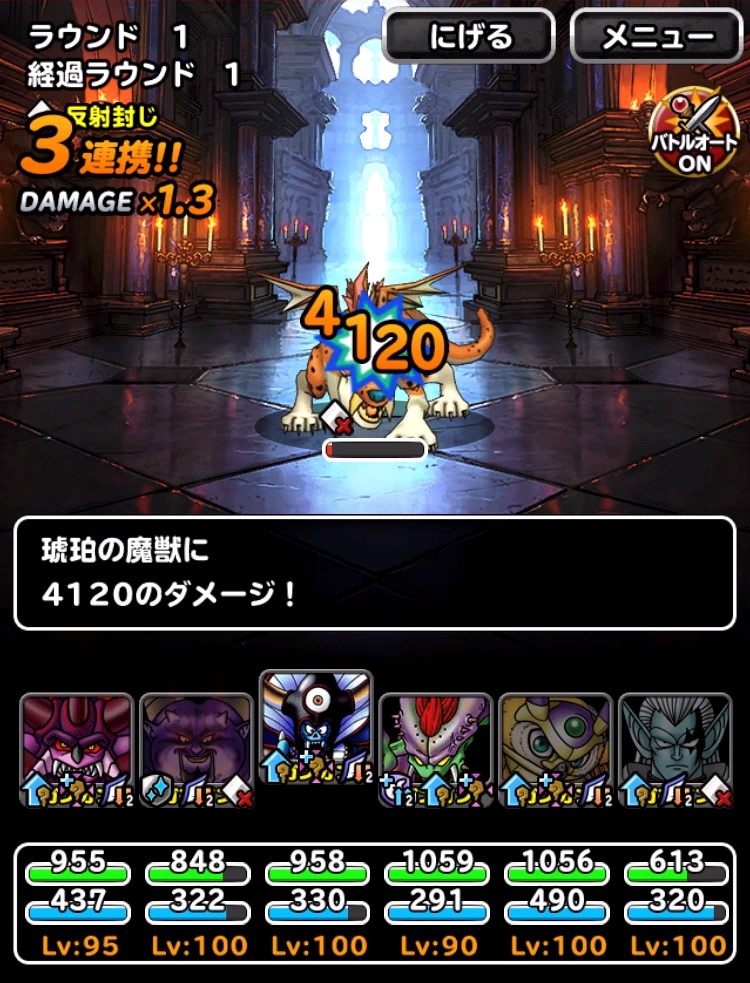Select the Lv:95 red horned demon portrait
The width and height of the screenshot is (750, 983).
point(77,750)
